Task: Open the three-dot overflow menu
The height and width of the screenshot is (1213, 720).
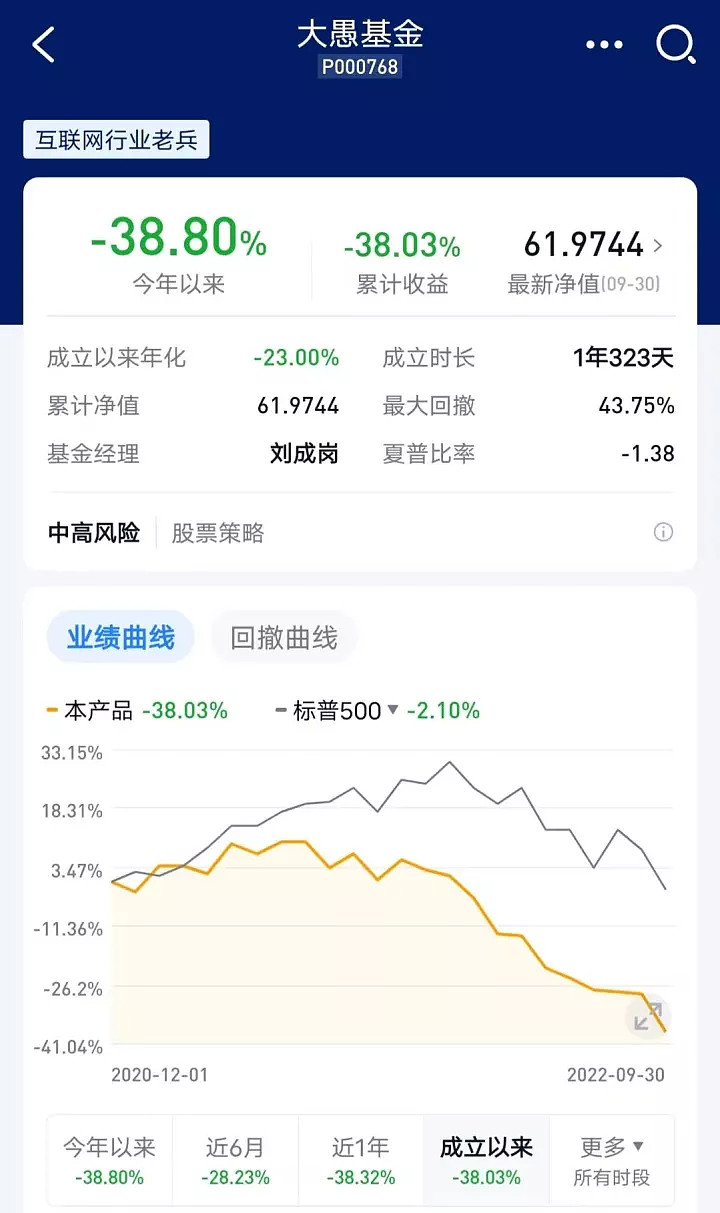Action: tap(604, 45)
